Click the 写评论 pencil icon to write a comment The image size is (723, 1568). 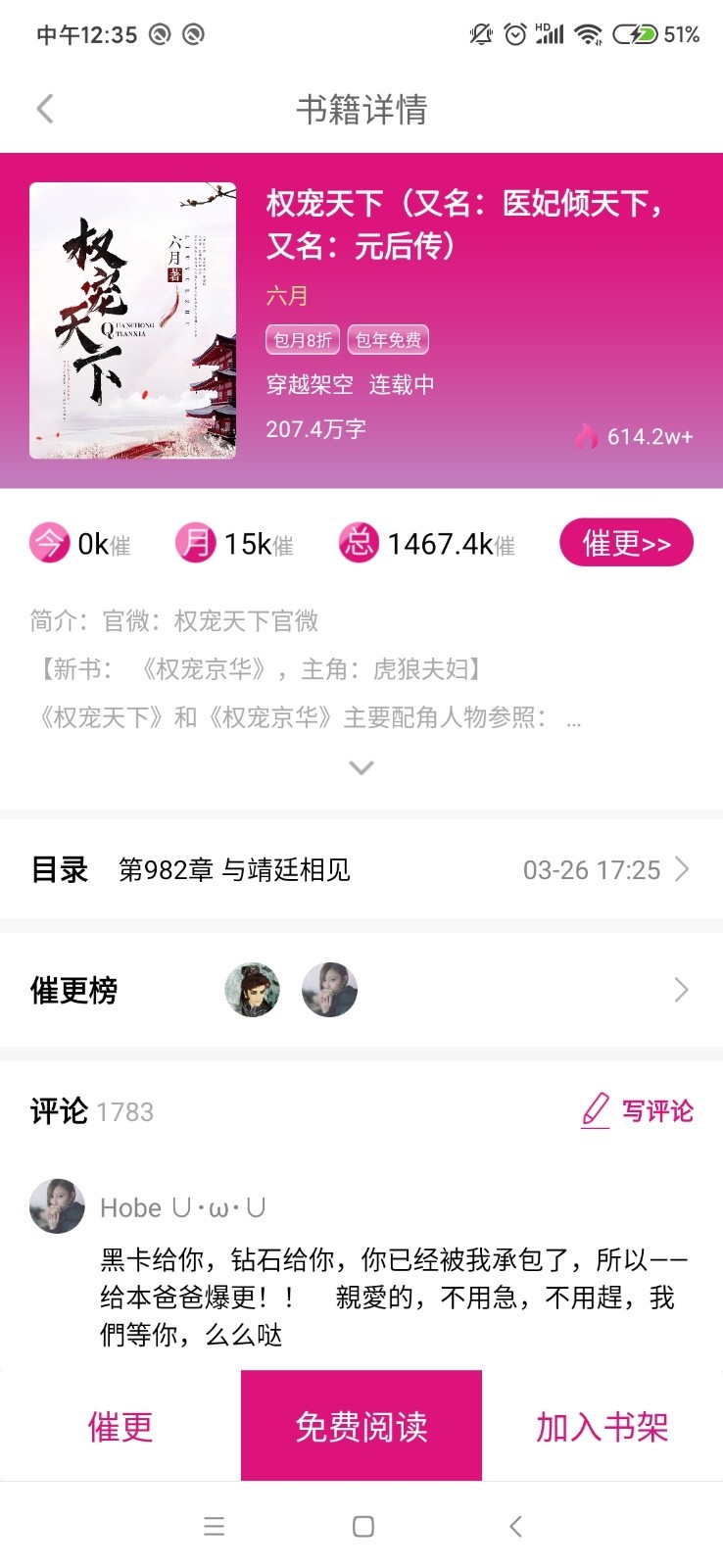(596, 1110)
